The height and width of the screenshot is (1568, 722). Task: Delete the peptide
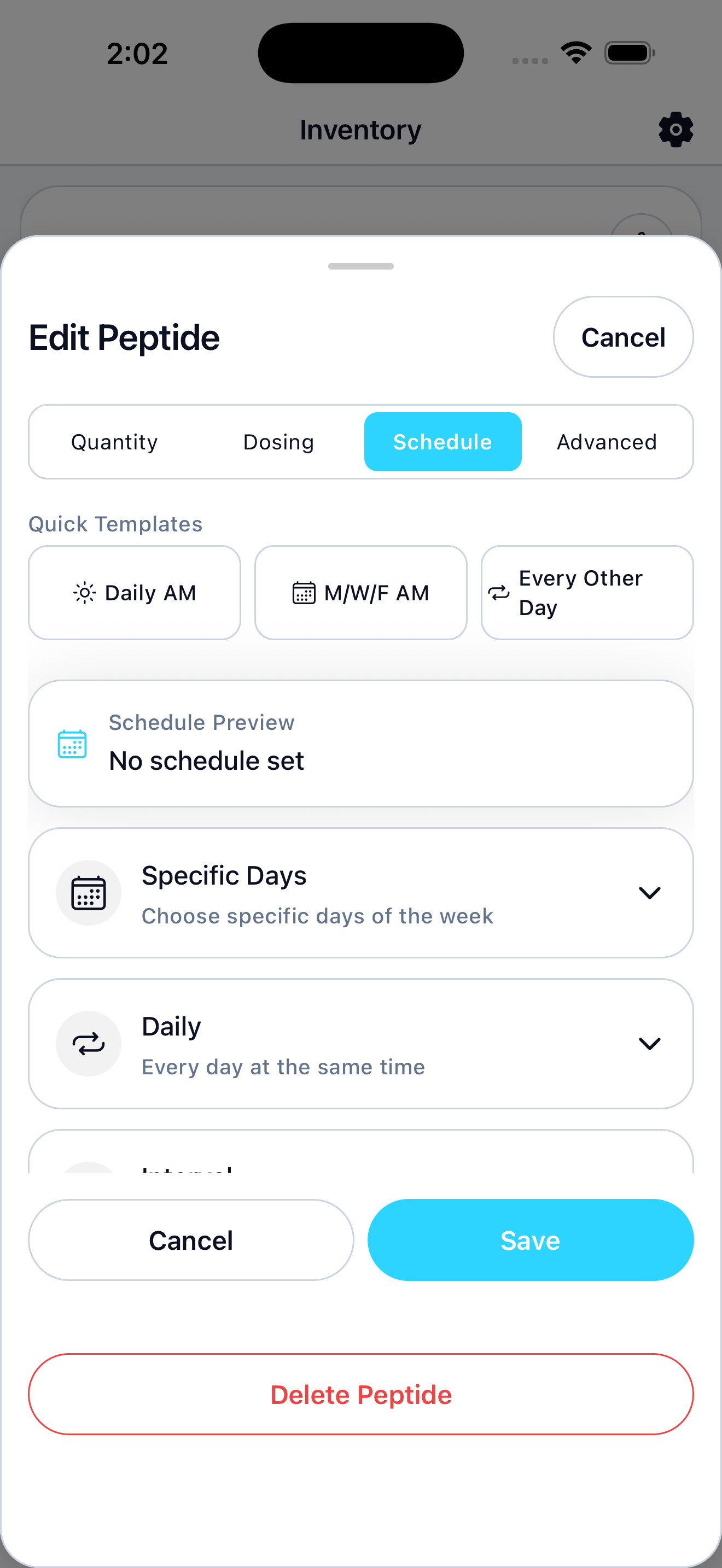click(361, 1395)
